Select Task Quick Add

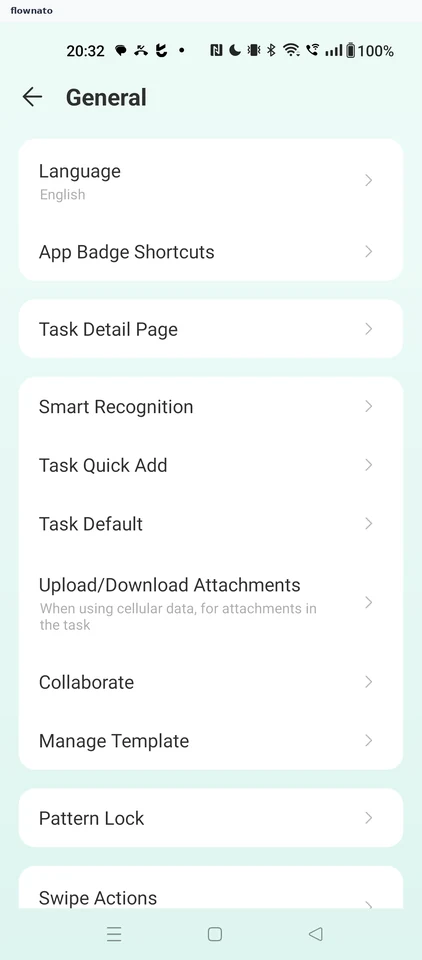click(x=211, y=465)
